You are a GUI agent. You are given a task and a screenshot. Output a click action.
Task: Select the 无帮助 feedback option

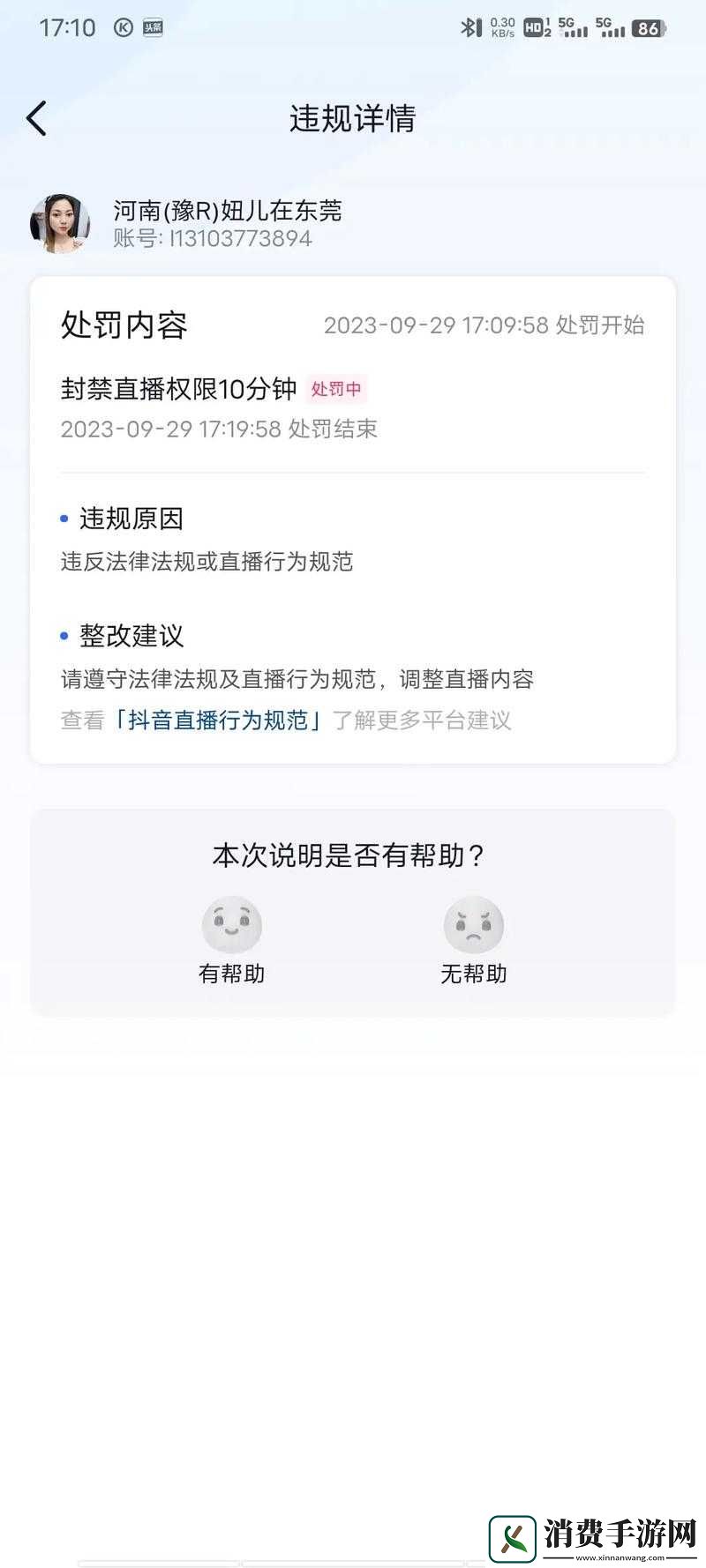pos(474,974)
